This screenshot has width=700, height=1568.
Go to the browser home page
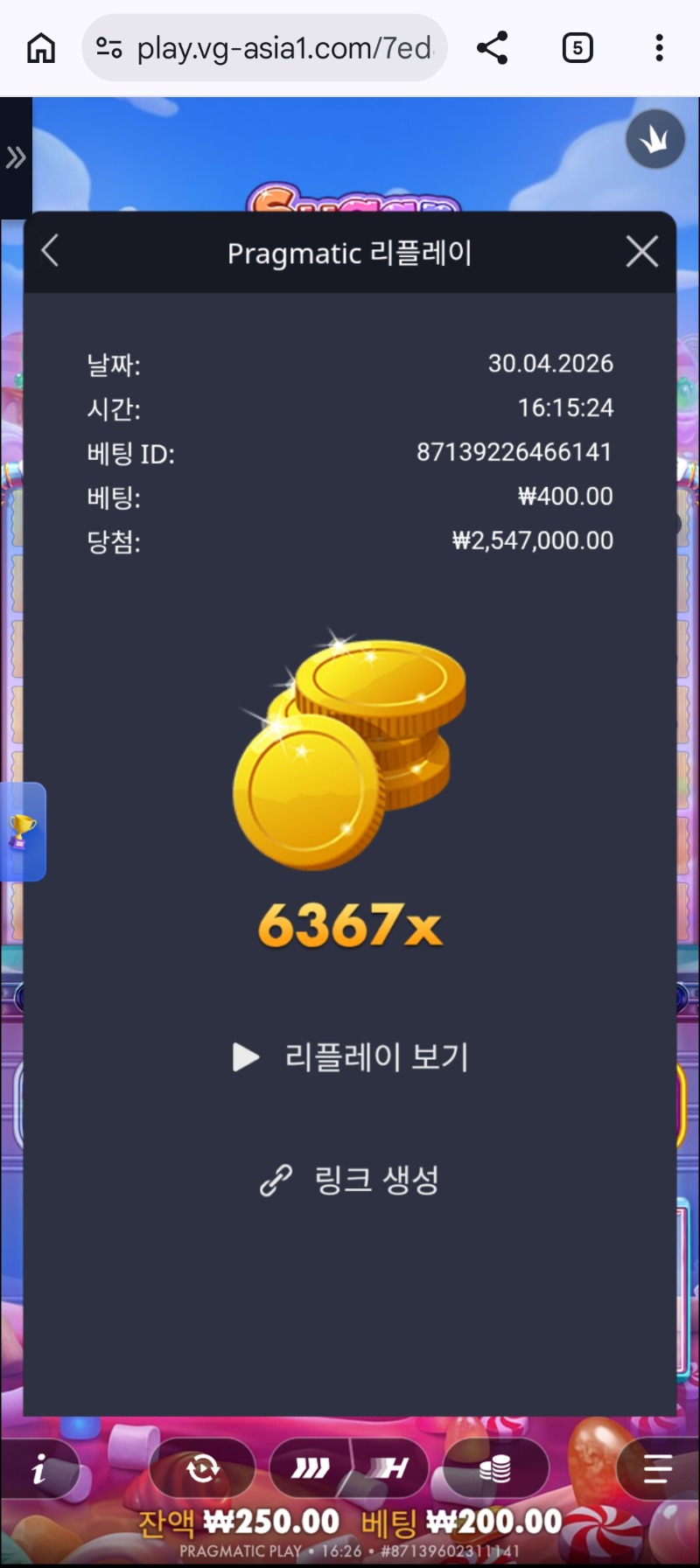(41, 48)
